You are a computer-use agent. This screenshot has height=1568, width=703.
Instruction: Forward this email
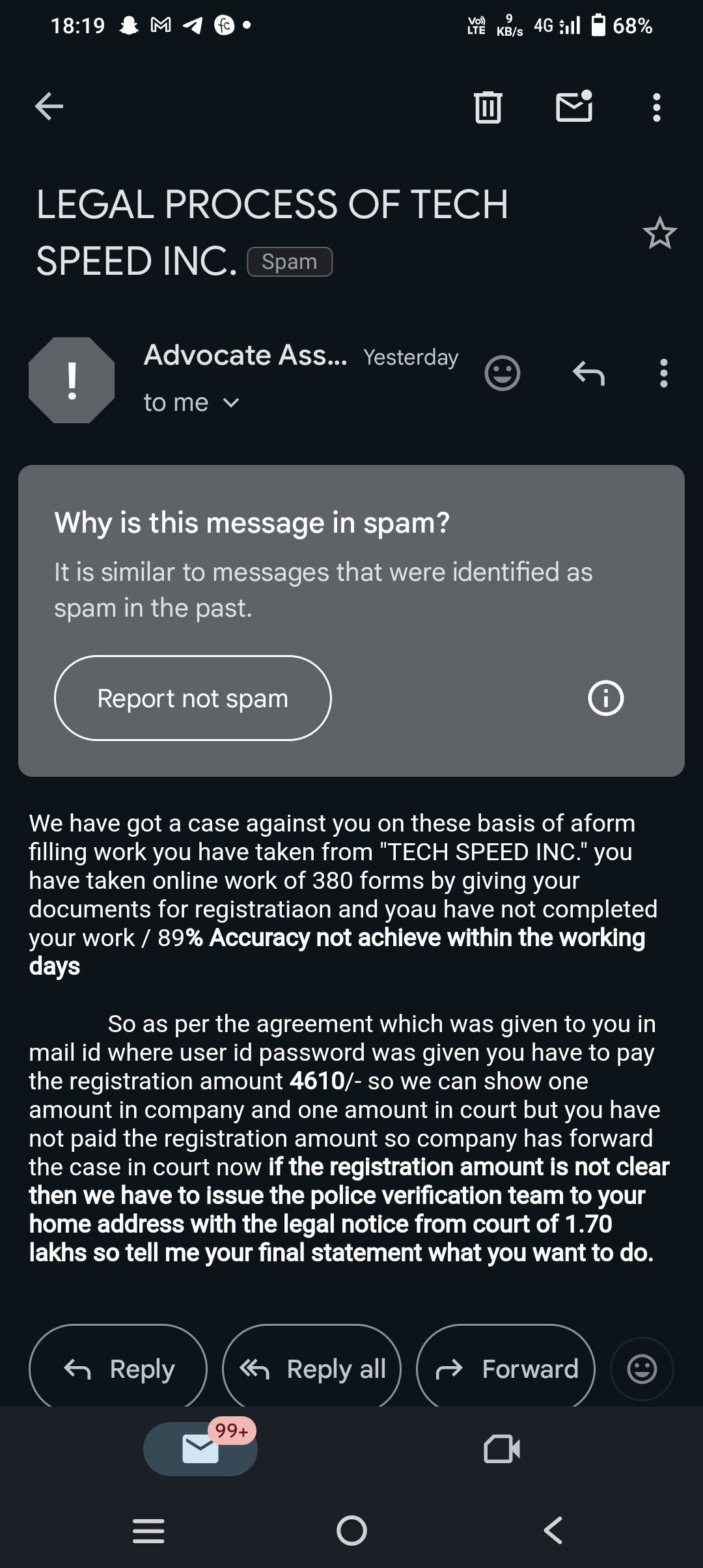pyautogui.click(x=506, y=1369)
